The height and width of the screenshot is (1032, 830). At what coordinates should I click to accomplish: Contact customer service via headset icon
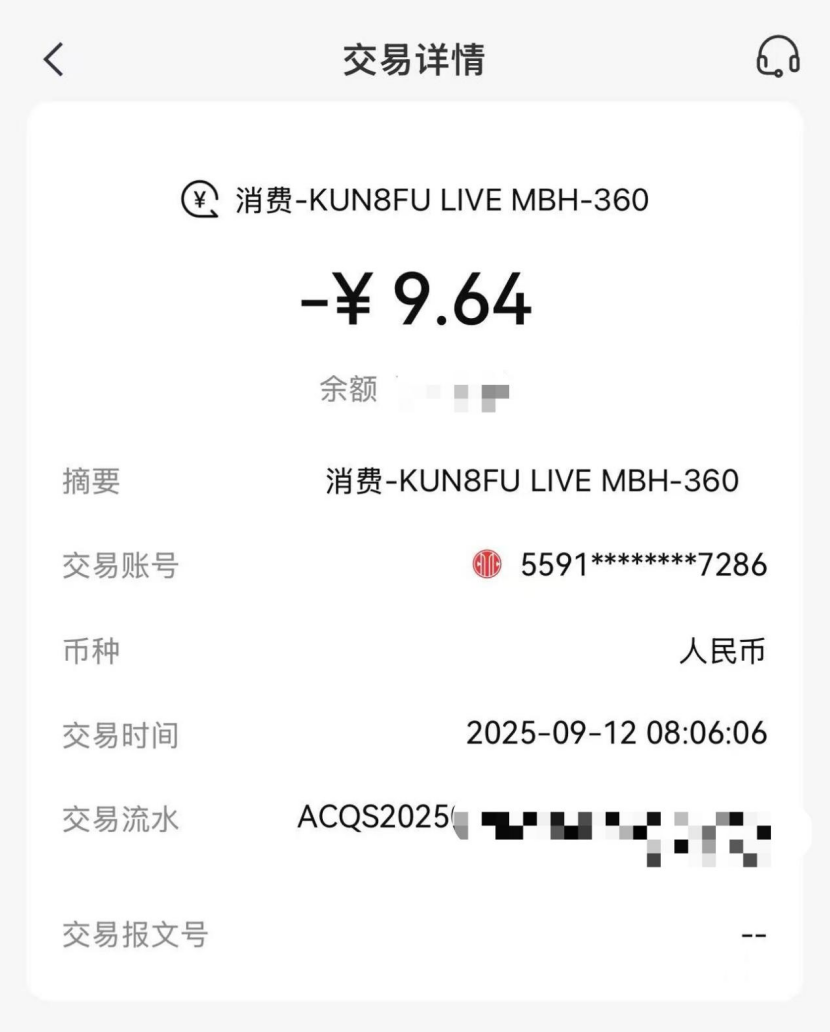tap(777, 58)
